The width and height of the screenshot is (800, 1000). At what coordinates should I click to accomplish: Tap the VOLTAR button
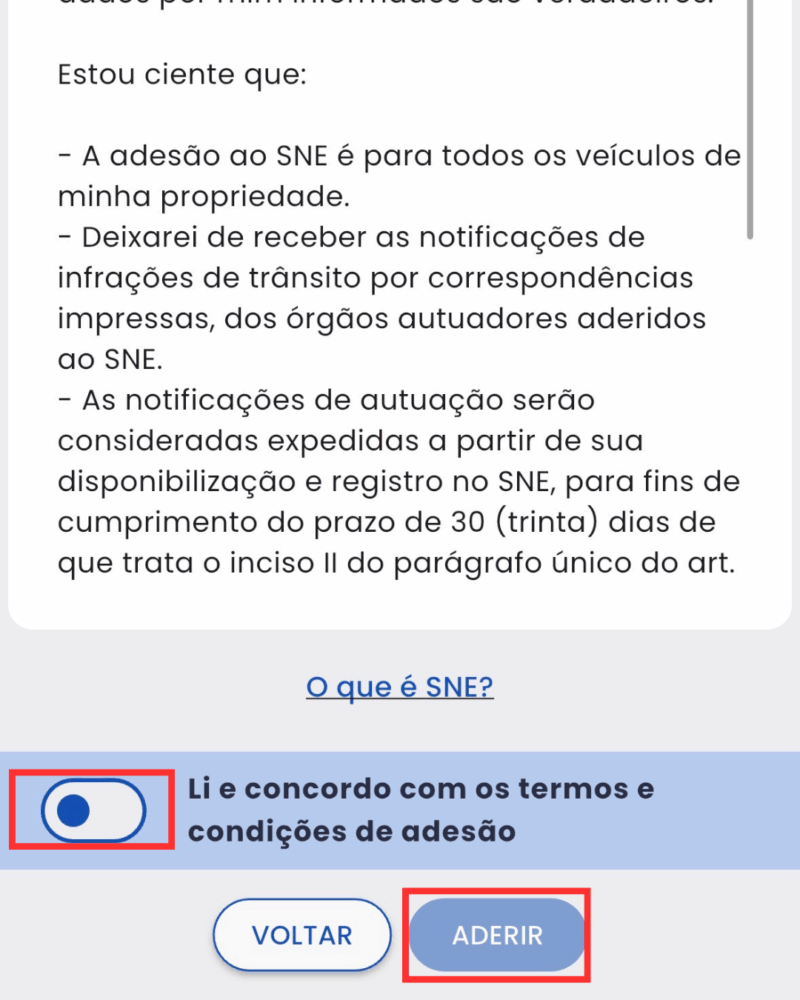click(302, 936)
